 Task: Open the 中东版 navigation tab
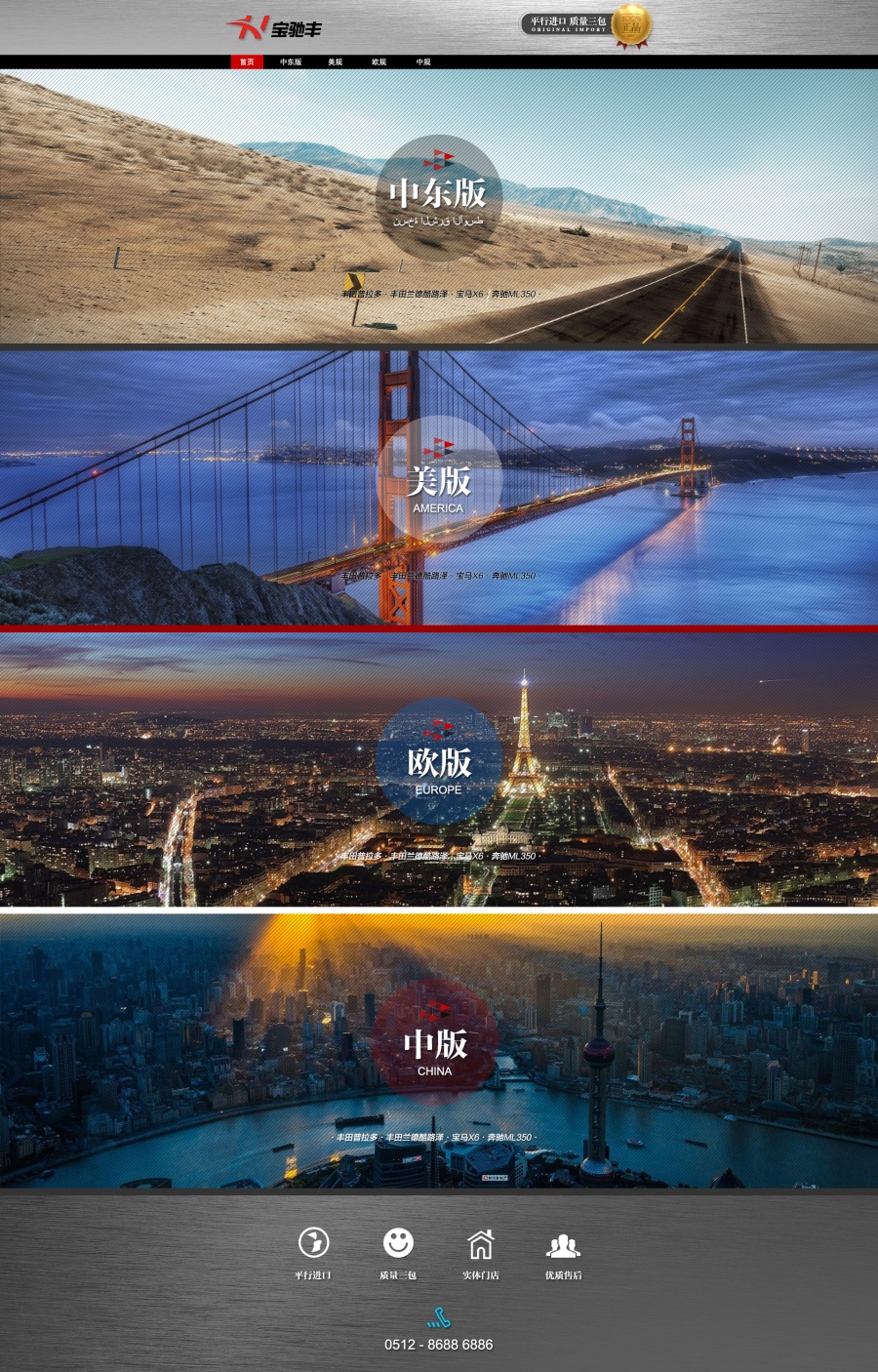[x=291, y=61]
